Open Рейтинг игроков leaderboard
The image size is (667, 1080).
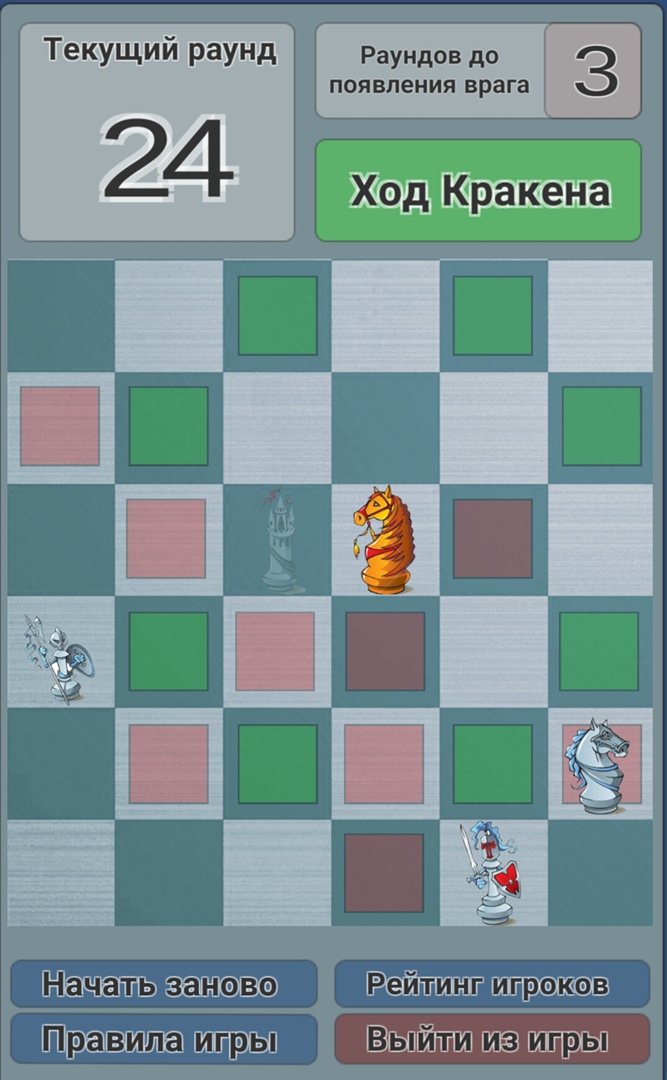tap(491, 984)
